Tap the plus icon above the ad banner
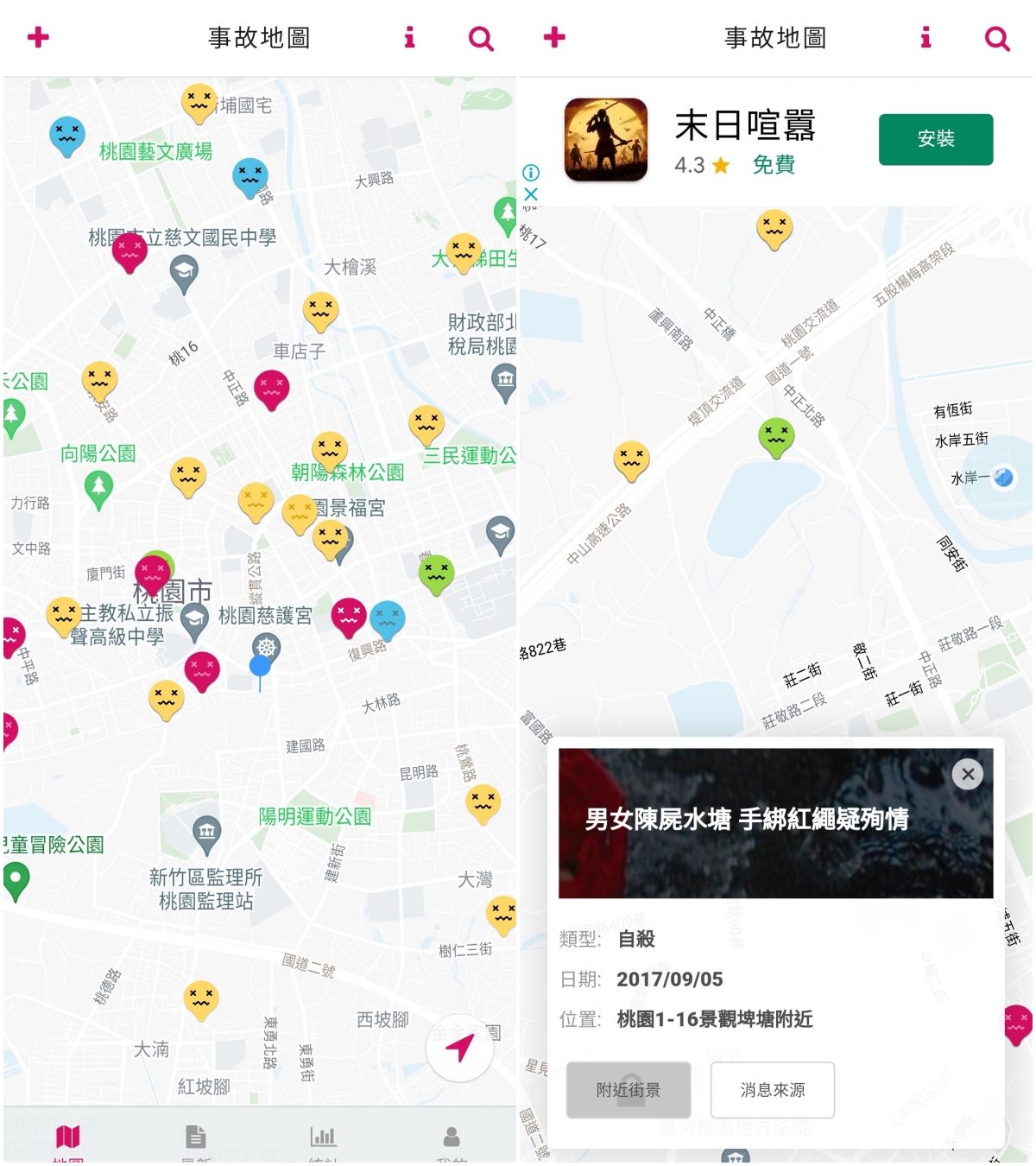1036x1166 pixels. (x=554, y=37)
